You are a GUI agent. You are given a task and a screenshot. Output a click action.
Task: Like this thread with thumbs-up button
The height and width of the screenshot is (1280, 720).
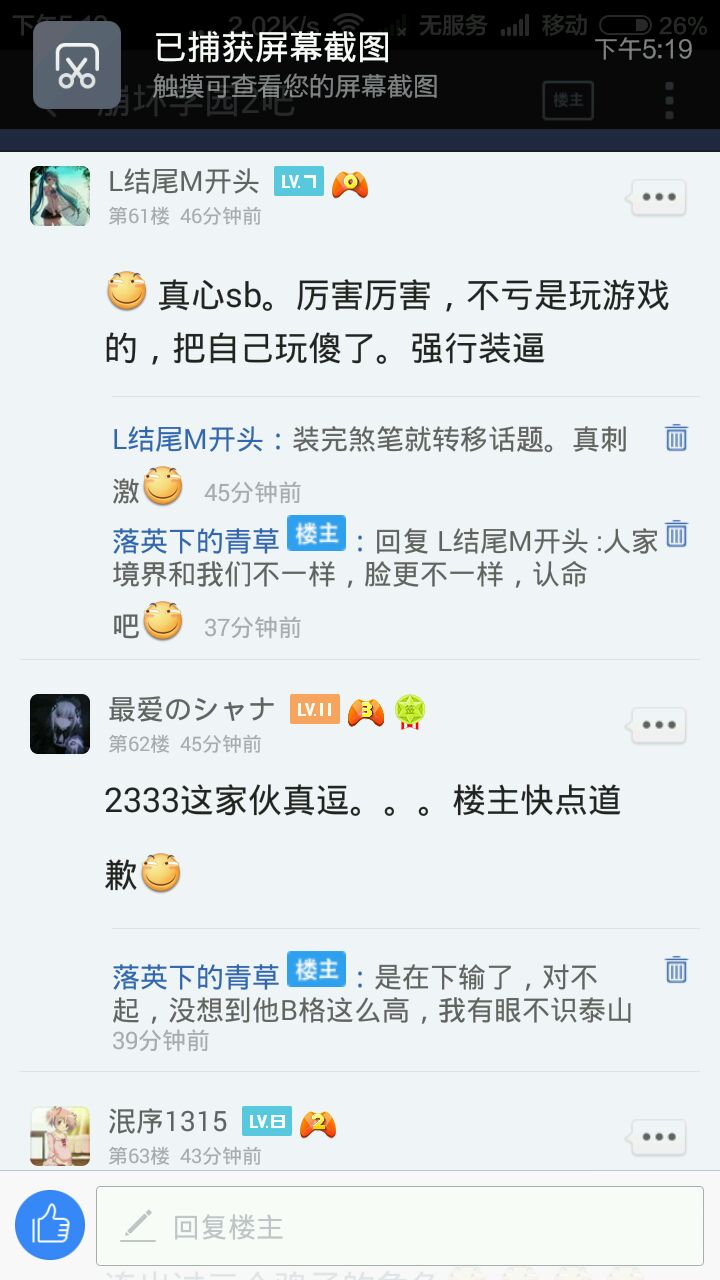pos(50,1225)
